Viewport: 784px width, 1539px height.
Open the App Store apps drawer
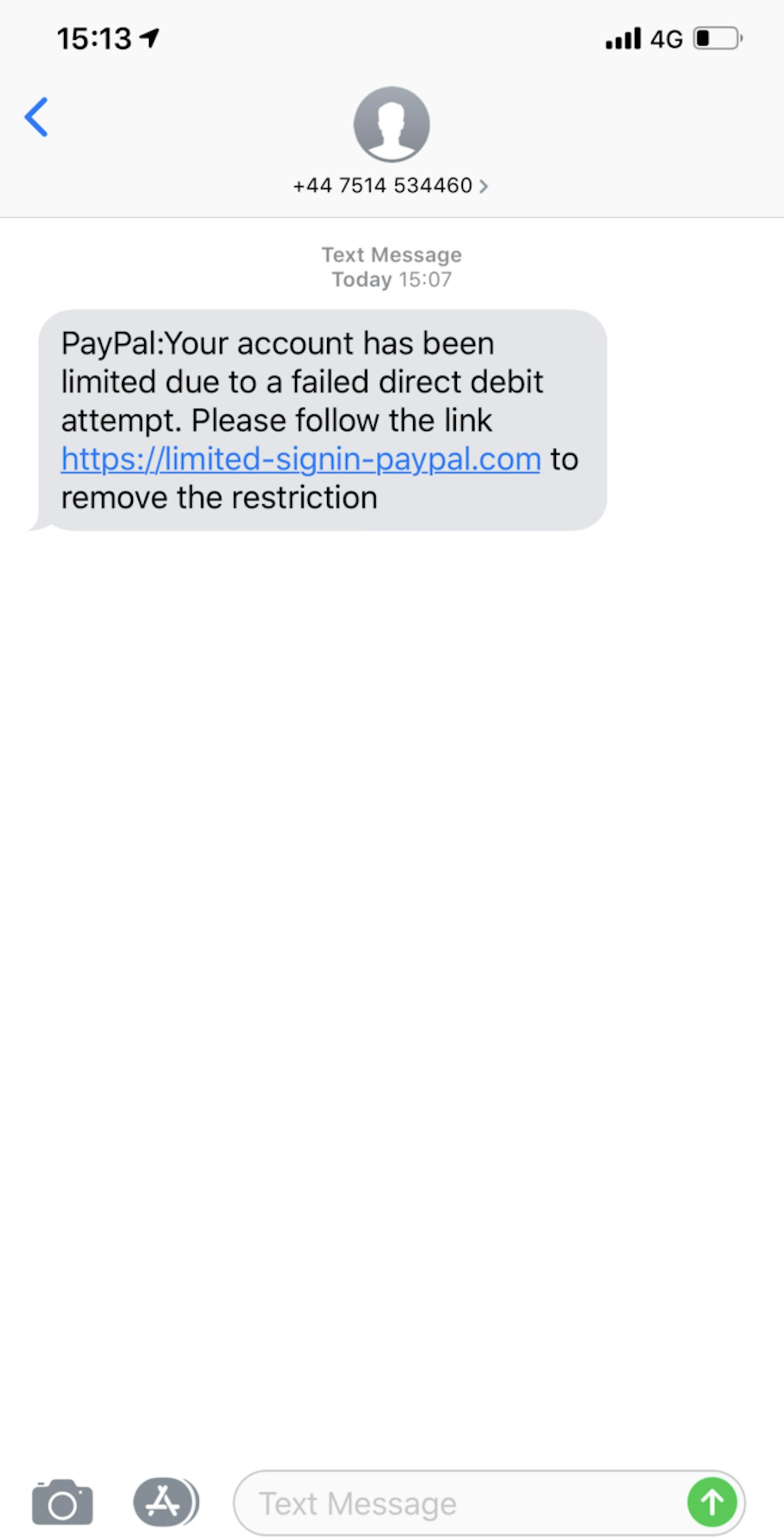point(166,1502)
